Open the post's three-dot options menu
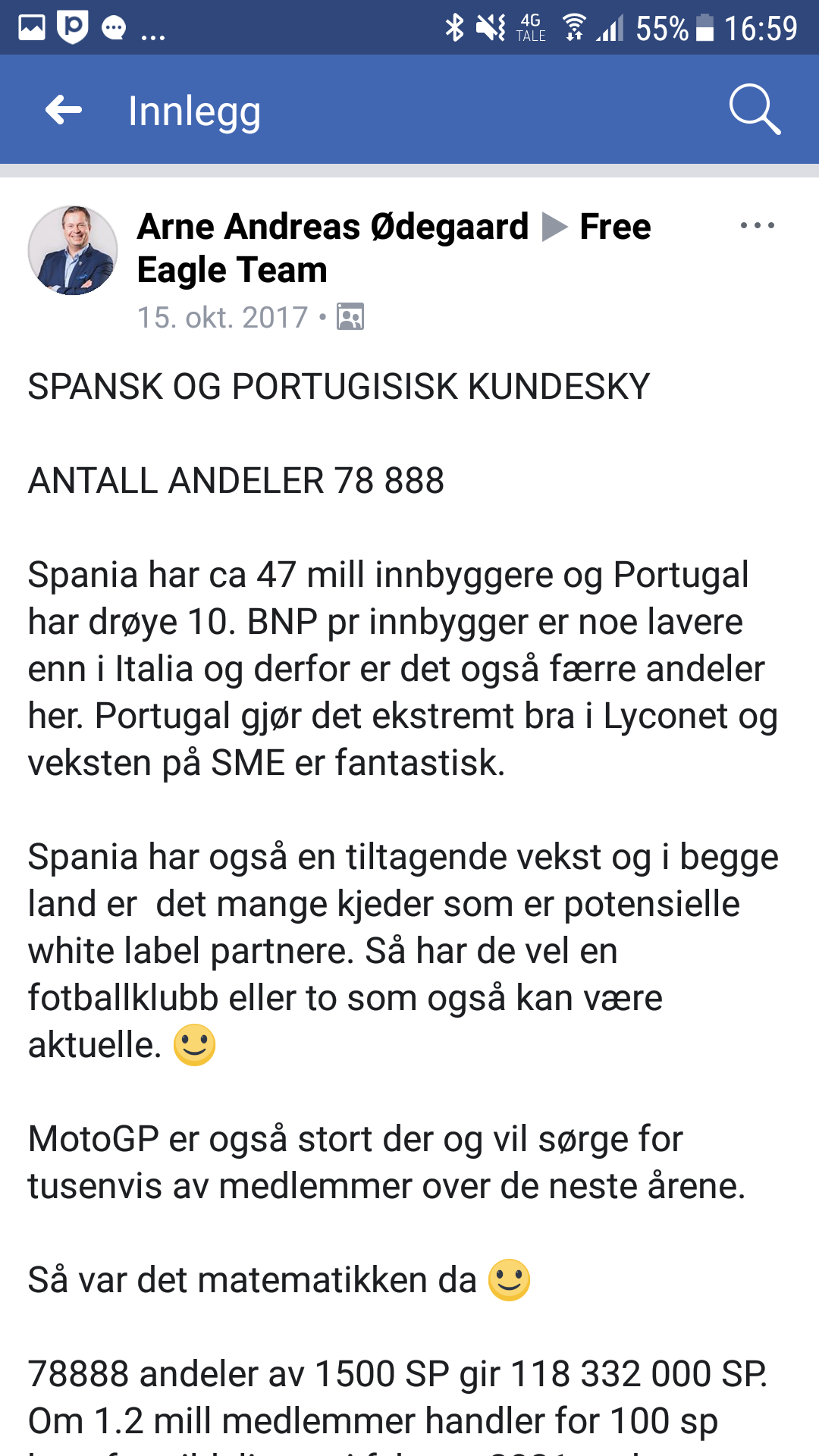The height and width of the screenshot is (1456, 819). (x=757, y=225)
